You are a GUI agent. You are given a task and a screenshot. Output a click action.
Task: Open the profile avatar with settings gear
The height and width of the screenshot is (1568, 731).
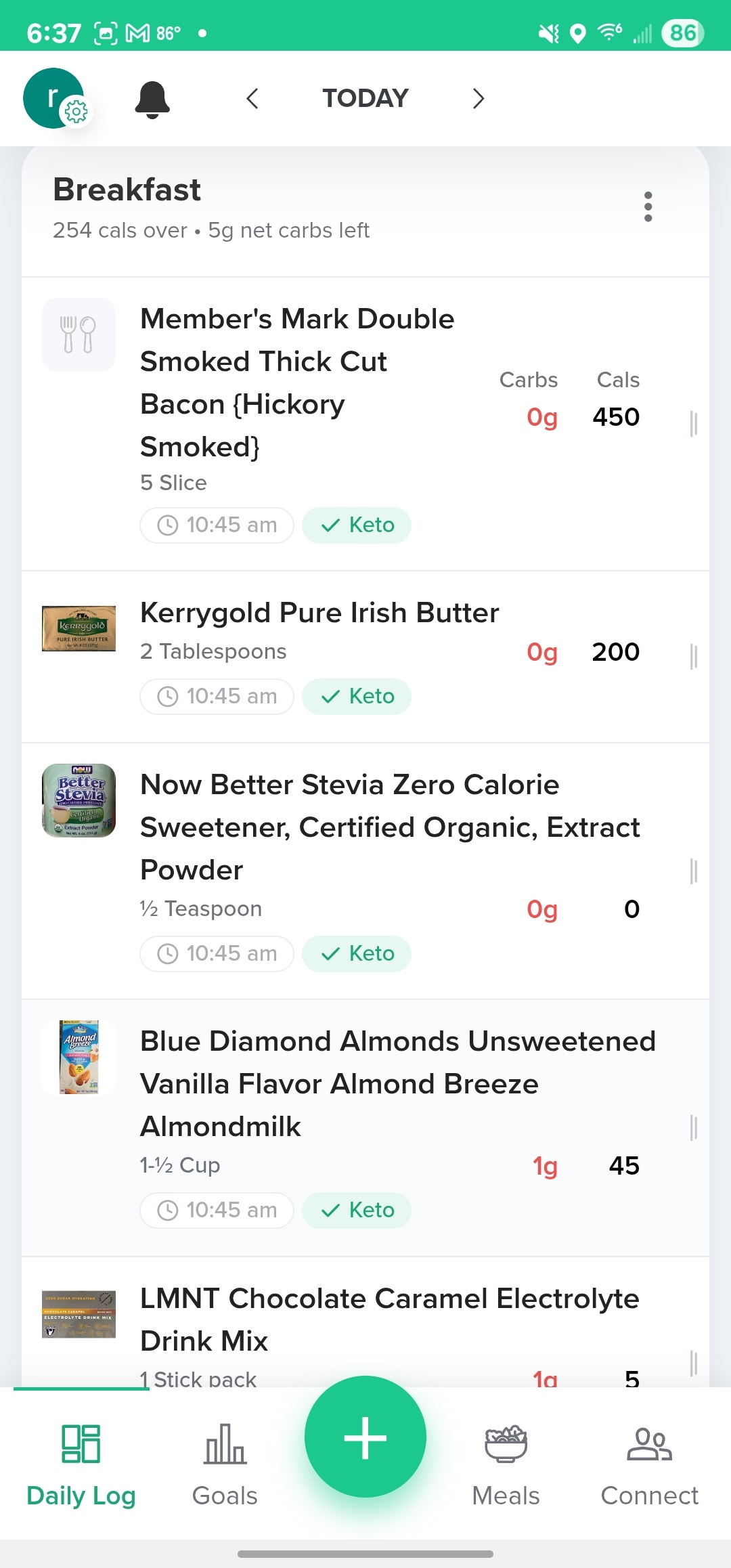[57, 99]
